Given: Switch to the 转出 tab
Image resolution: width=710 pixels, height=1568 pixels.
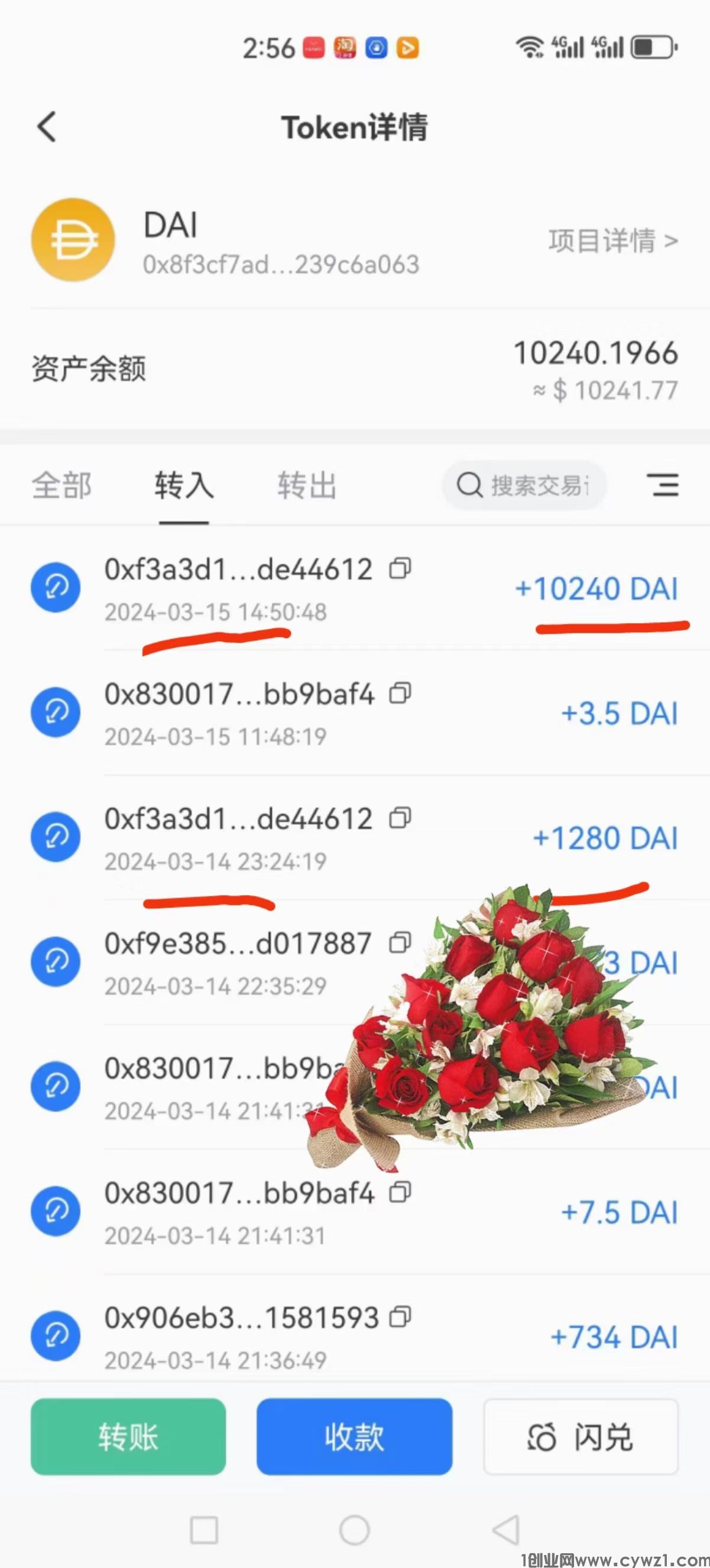Looking at the screenshot, I should pyautogui.click(x=307, y=486).
